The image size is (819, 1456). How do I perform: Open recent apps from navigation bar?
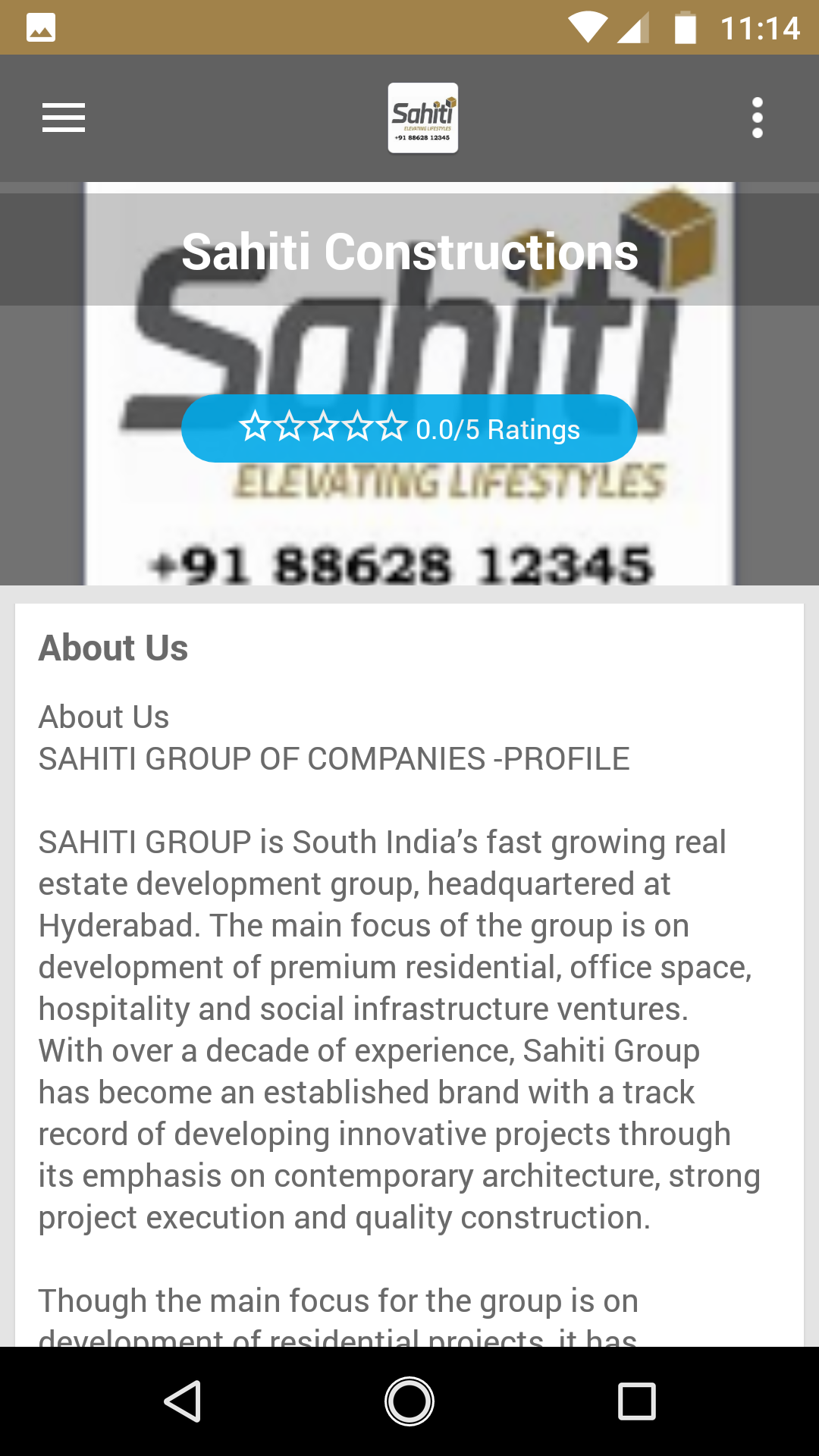(x=636, y=1401)
